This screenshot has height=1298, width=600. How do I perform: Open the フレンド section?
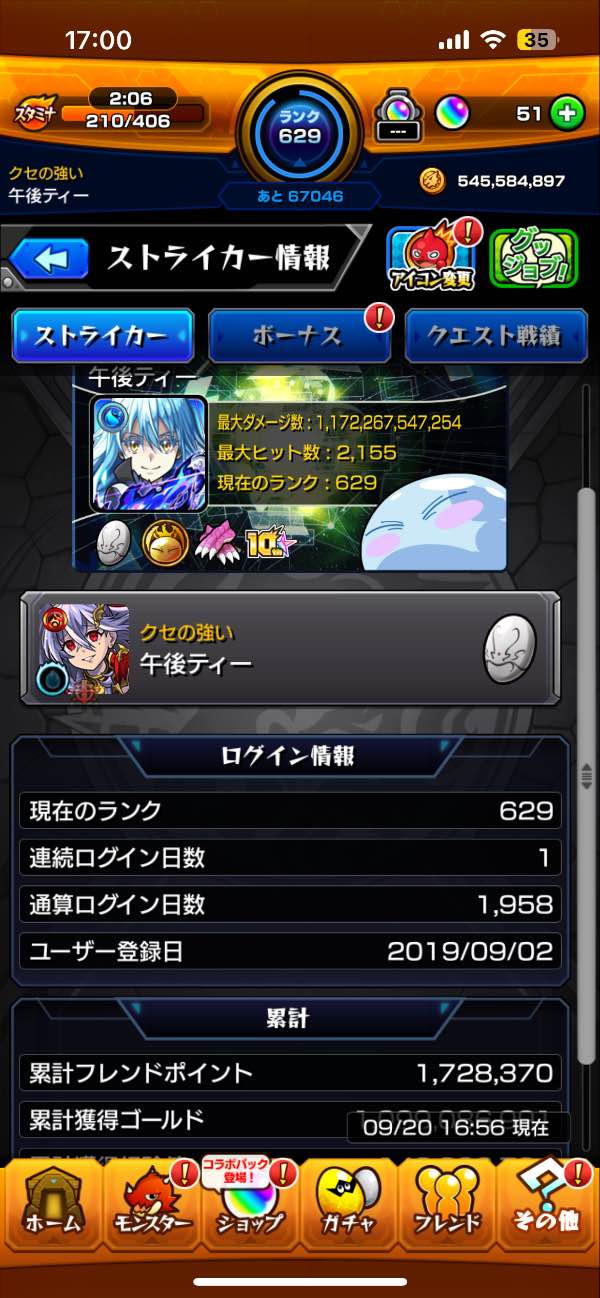(447, 1200)
